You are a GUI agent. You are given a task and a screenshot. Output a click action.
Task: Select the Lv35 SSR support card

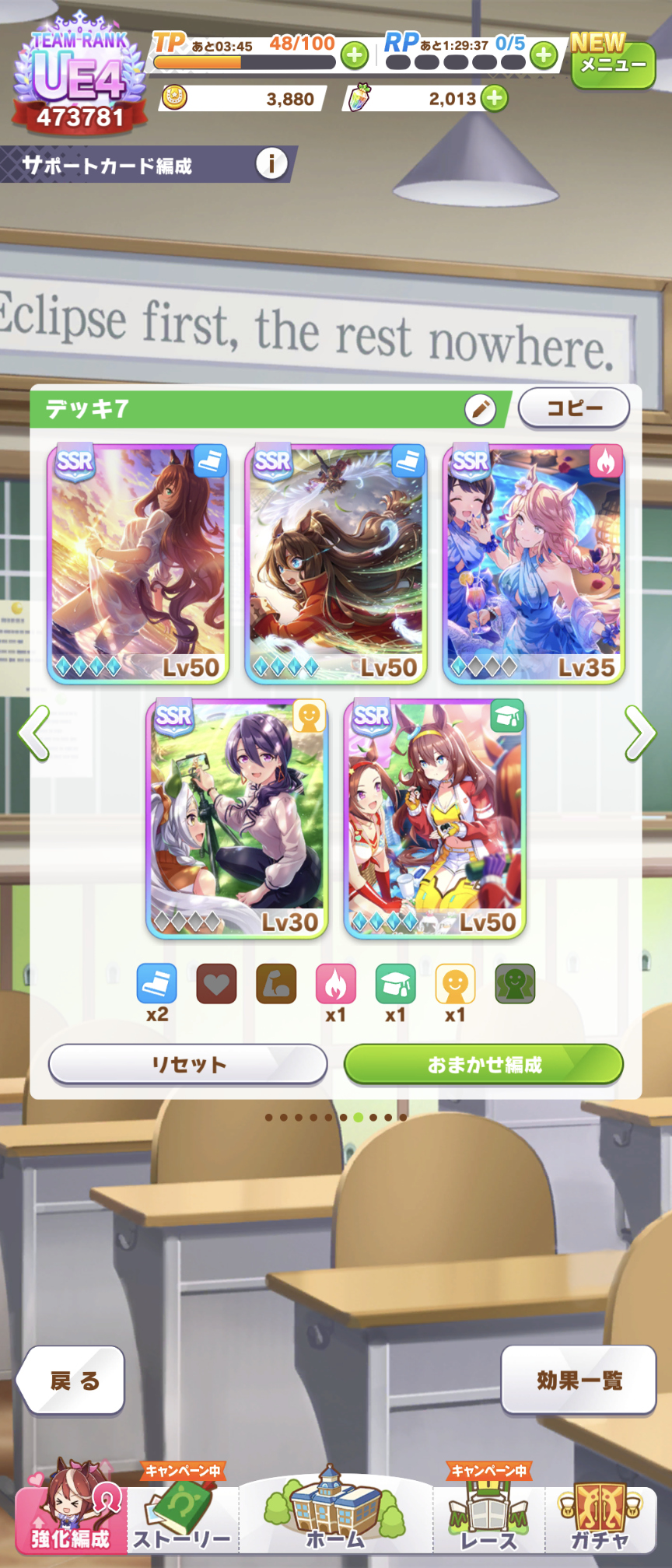(534, 564)
